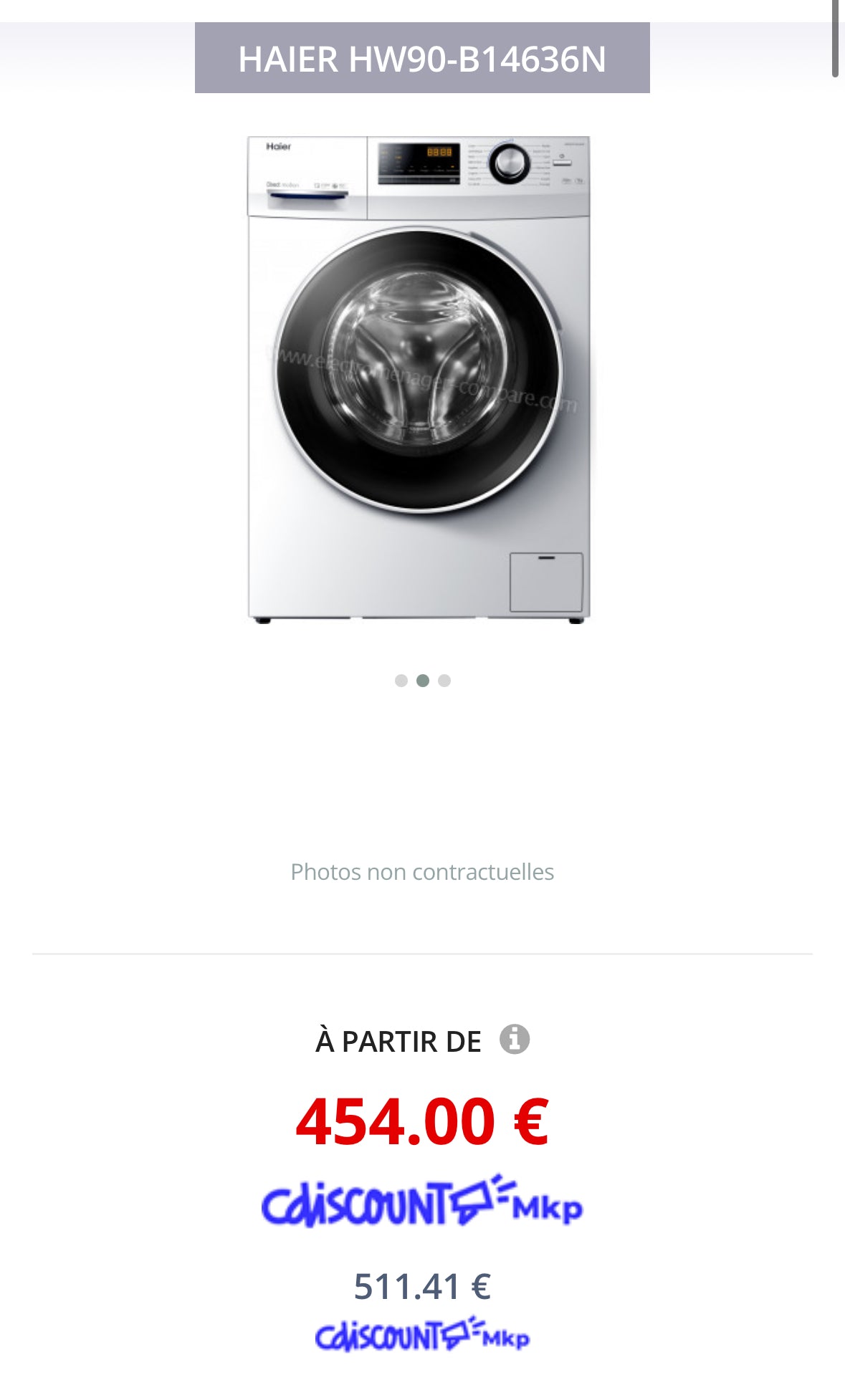
Task: Click the "Photos non contractuelles" caption
Action: pos(421,871)
